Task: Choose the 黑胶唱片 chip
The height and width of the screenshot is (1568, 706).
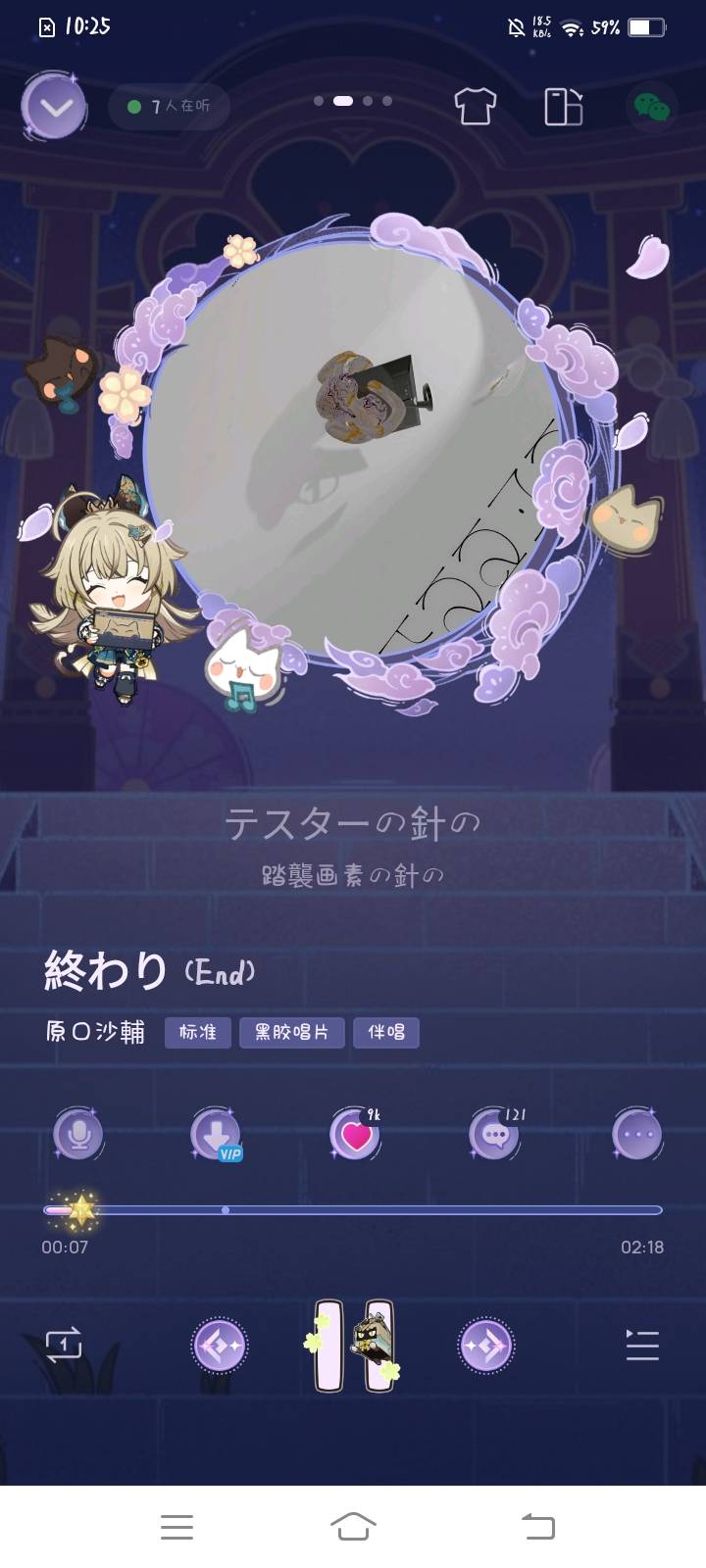Action: (291, 1032)
